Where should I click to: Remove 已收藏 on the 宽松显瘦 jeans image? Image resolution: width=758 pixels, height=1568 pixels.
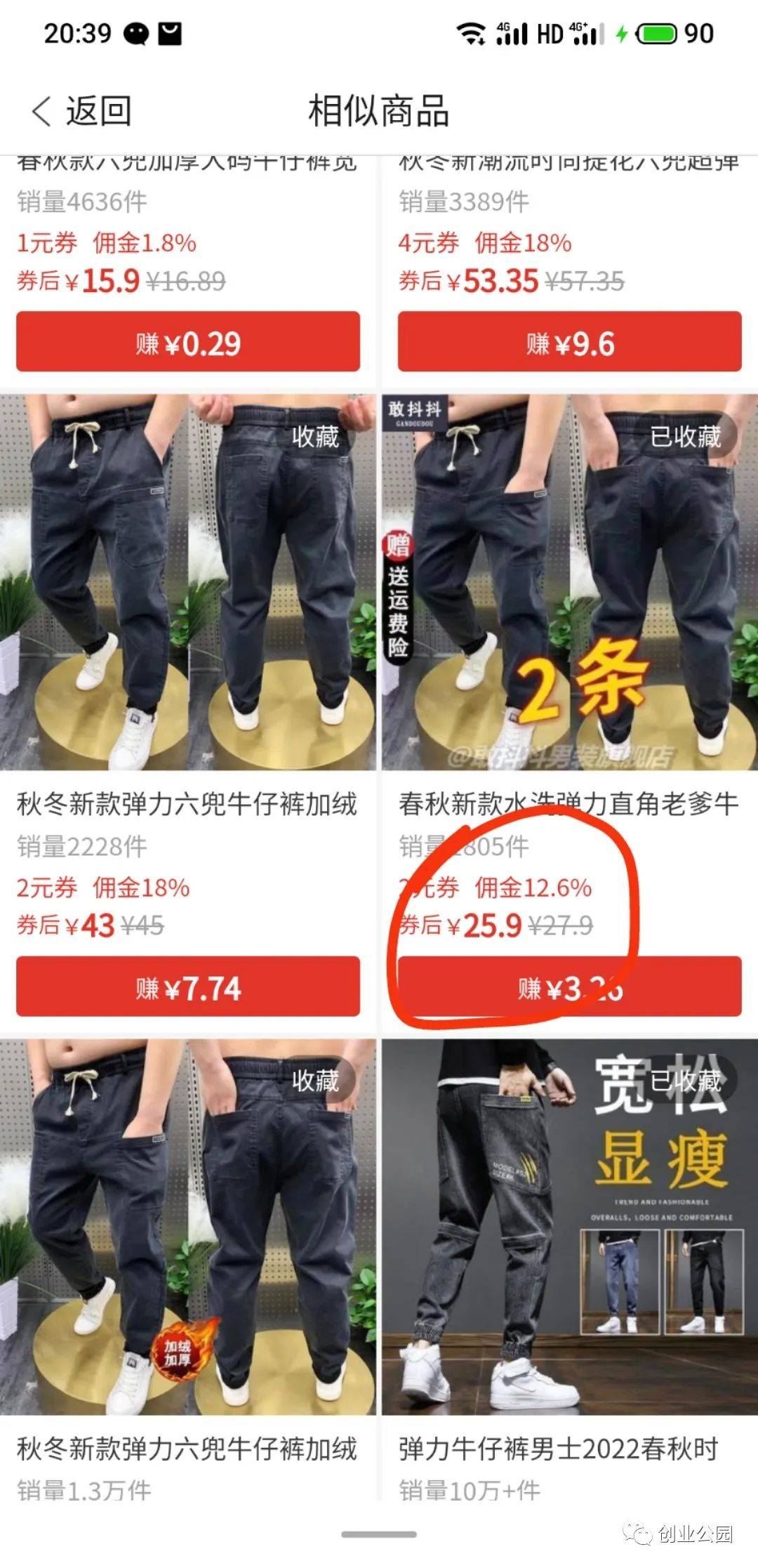click(x=685, y=1081)
